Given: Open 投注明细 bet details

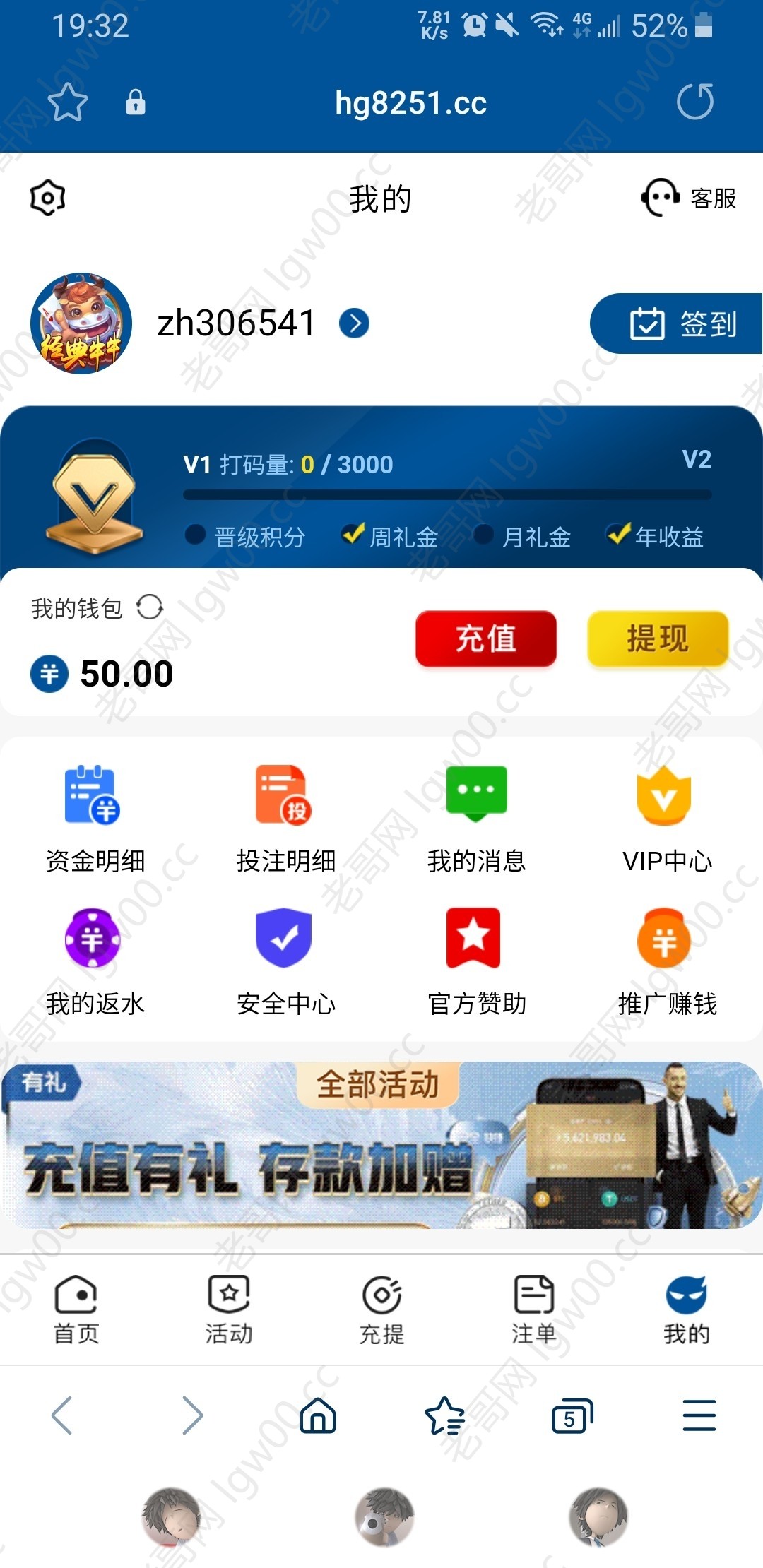Looking at the screenshot, I should (285, 818).
